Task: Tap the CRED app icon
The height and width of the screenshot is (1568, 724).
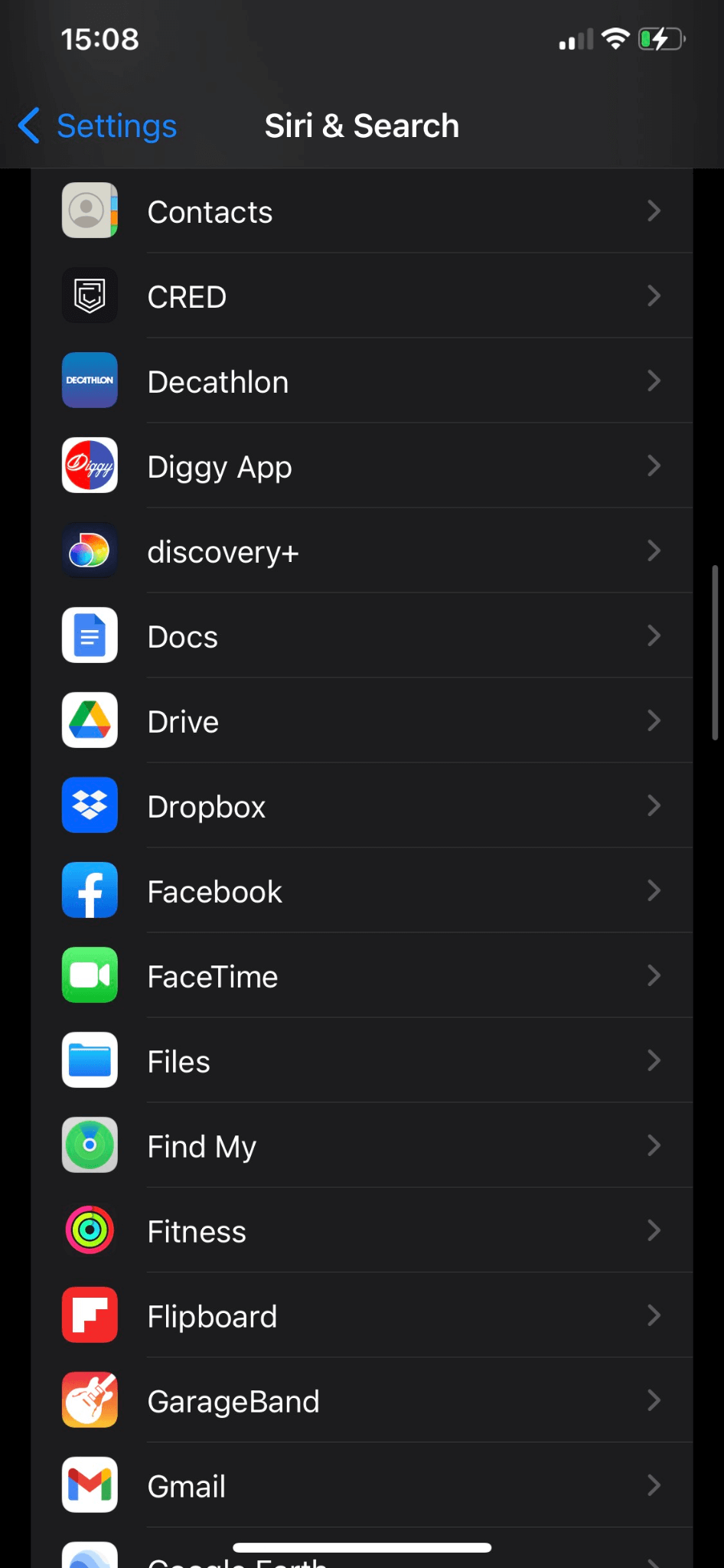Action: pos(90,296)
